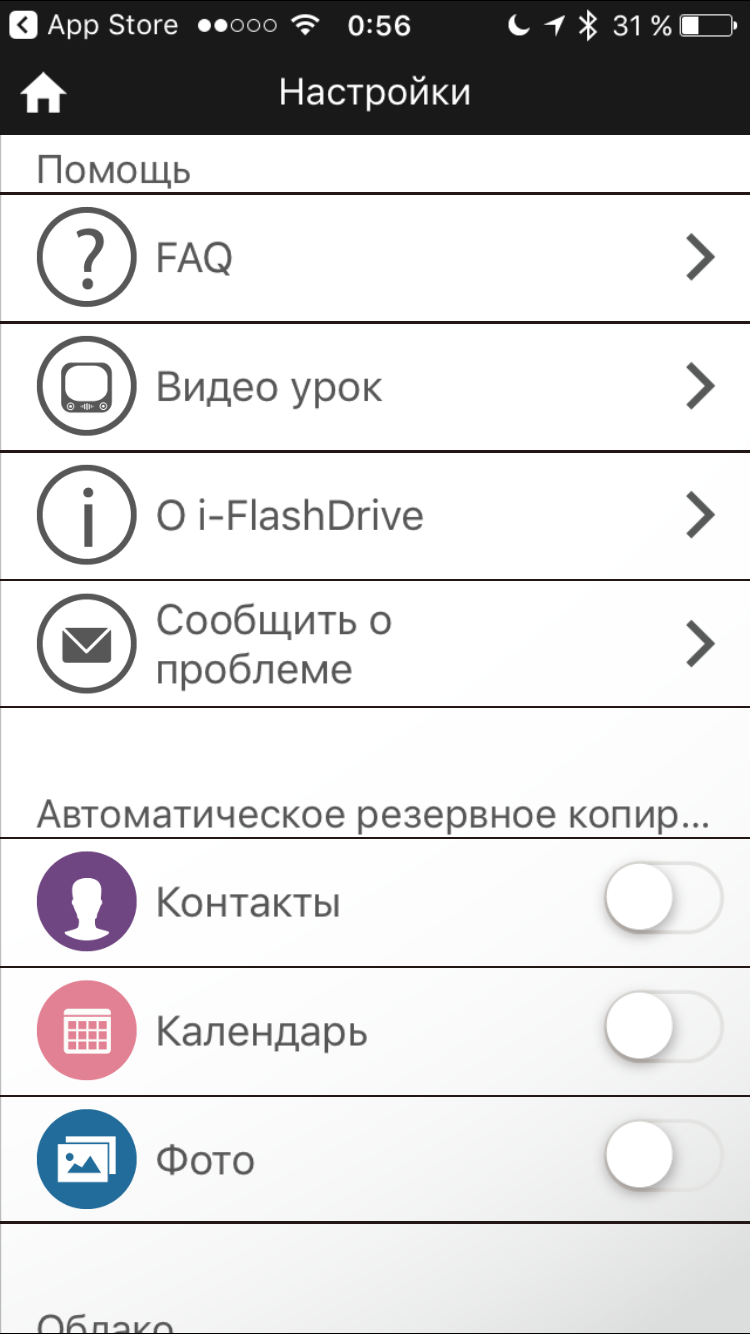The width and height of the screenshot is (750, 1334).
Task: Open the Видео урок row
Action: click(x=375, y=387)
